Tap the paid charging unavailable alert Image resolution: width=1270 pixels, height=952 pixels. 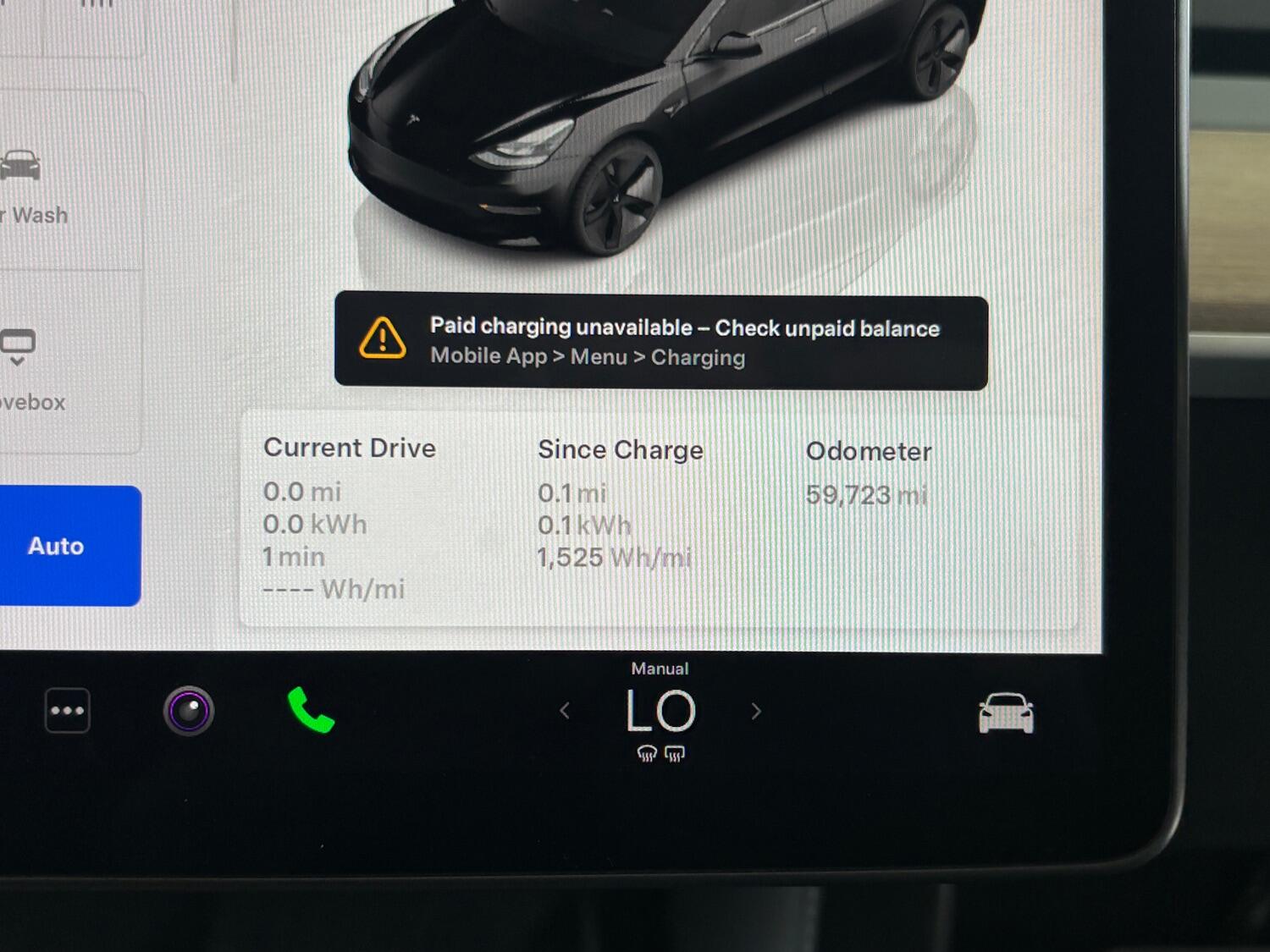pyautogui.click(x=660, y=342)
